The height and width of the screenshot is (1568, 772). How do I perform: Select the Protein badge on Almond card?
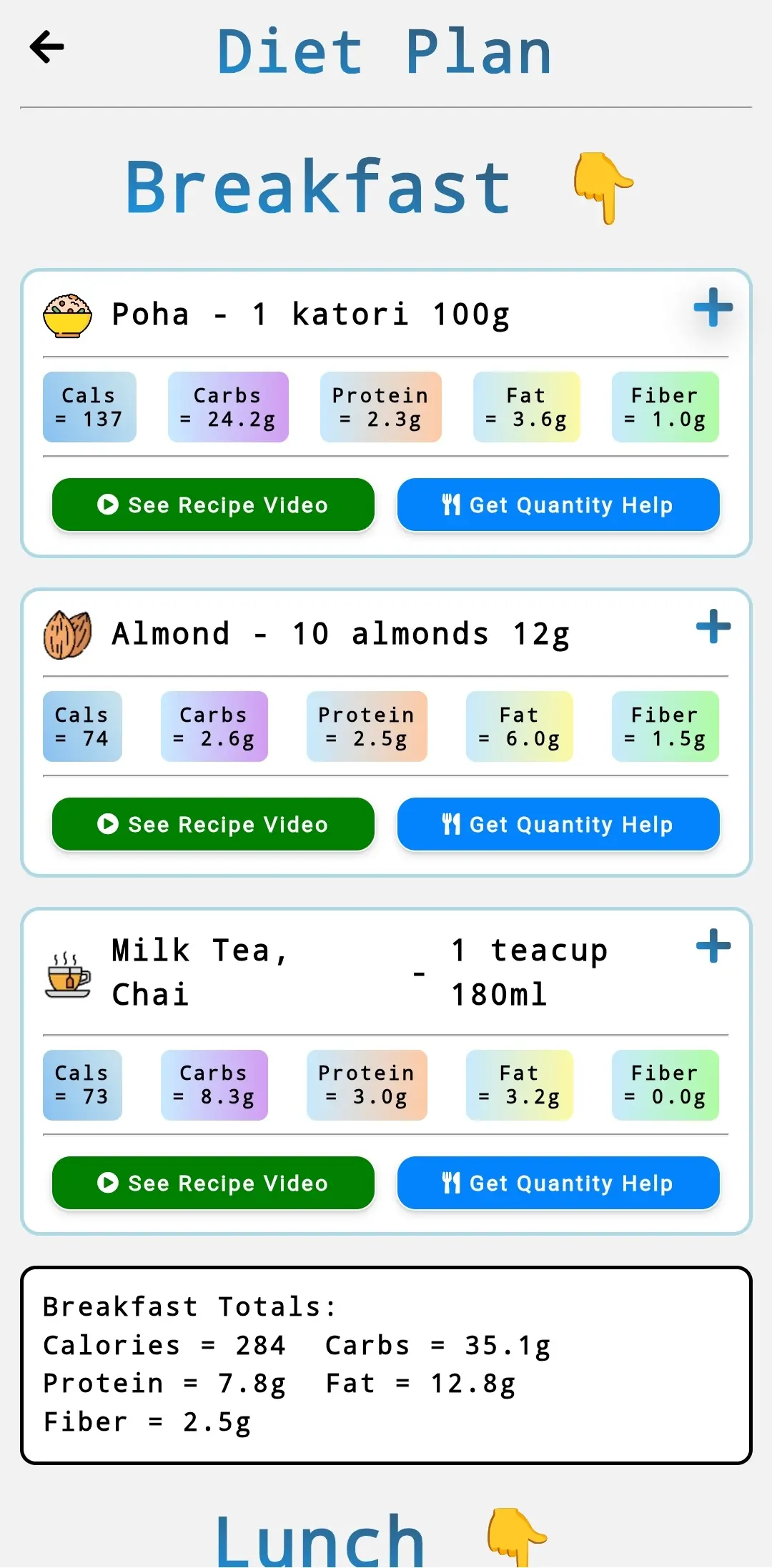[367, 726]
